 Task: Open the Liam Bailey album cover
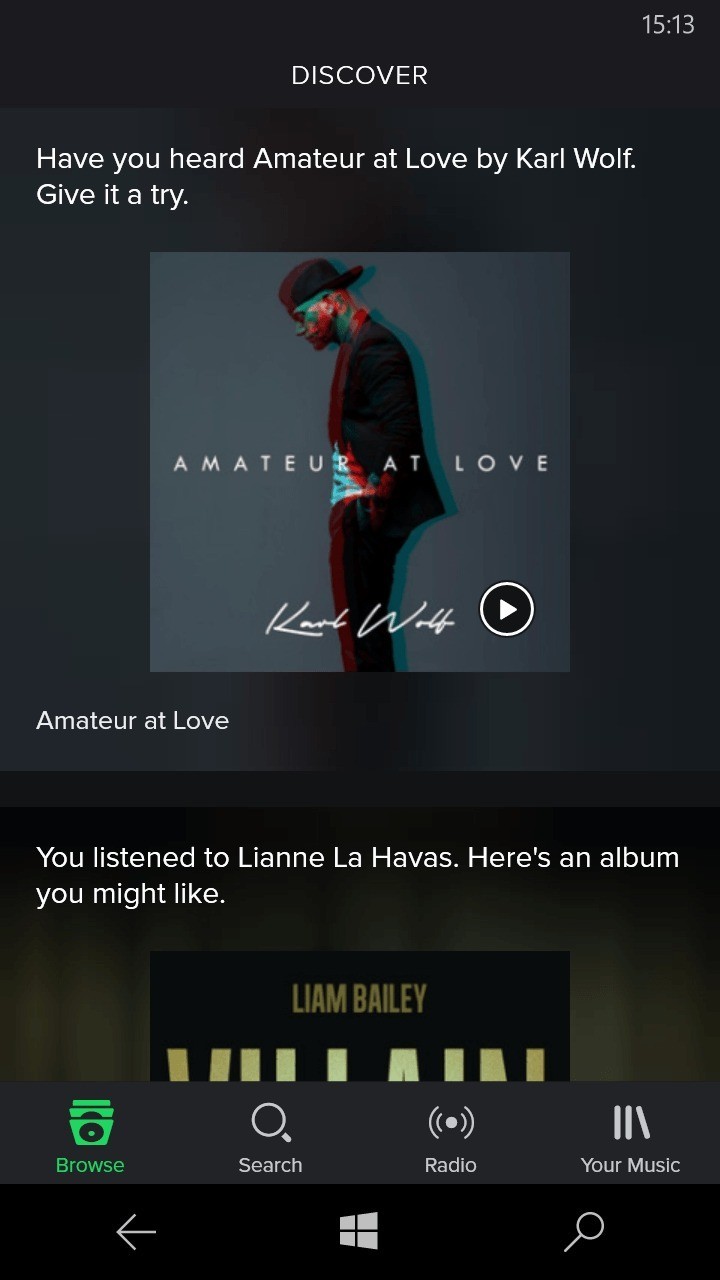pyautogui.click(x=359, y=1015)
